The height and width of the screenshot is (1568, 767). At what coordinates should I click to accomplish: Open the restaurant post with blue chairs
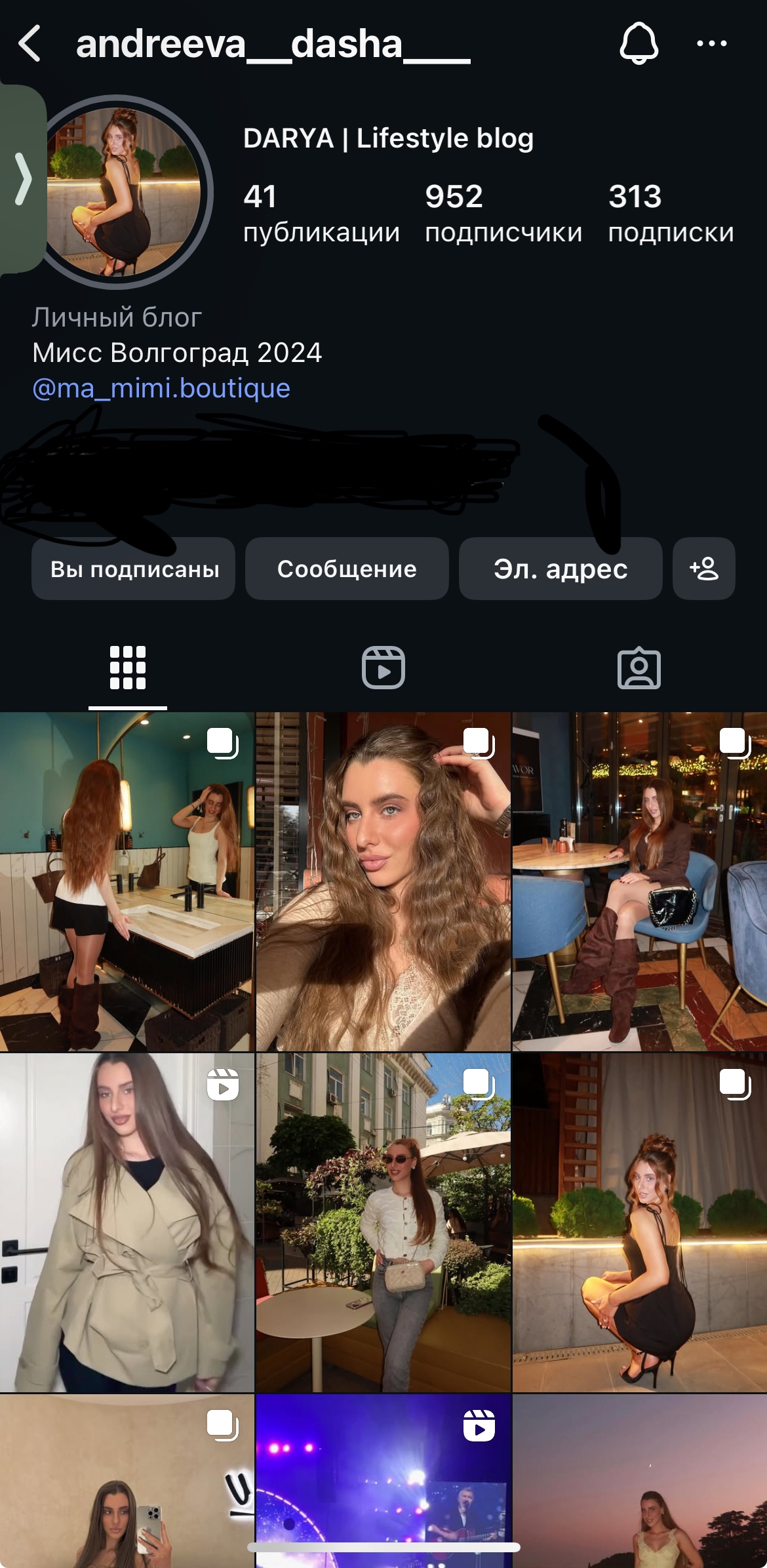pos(639,881)
